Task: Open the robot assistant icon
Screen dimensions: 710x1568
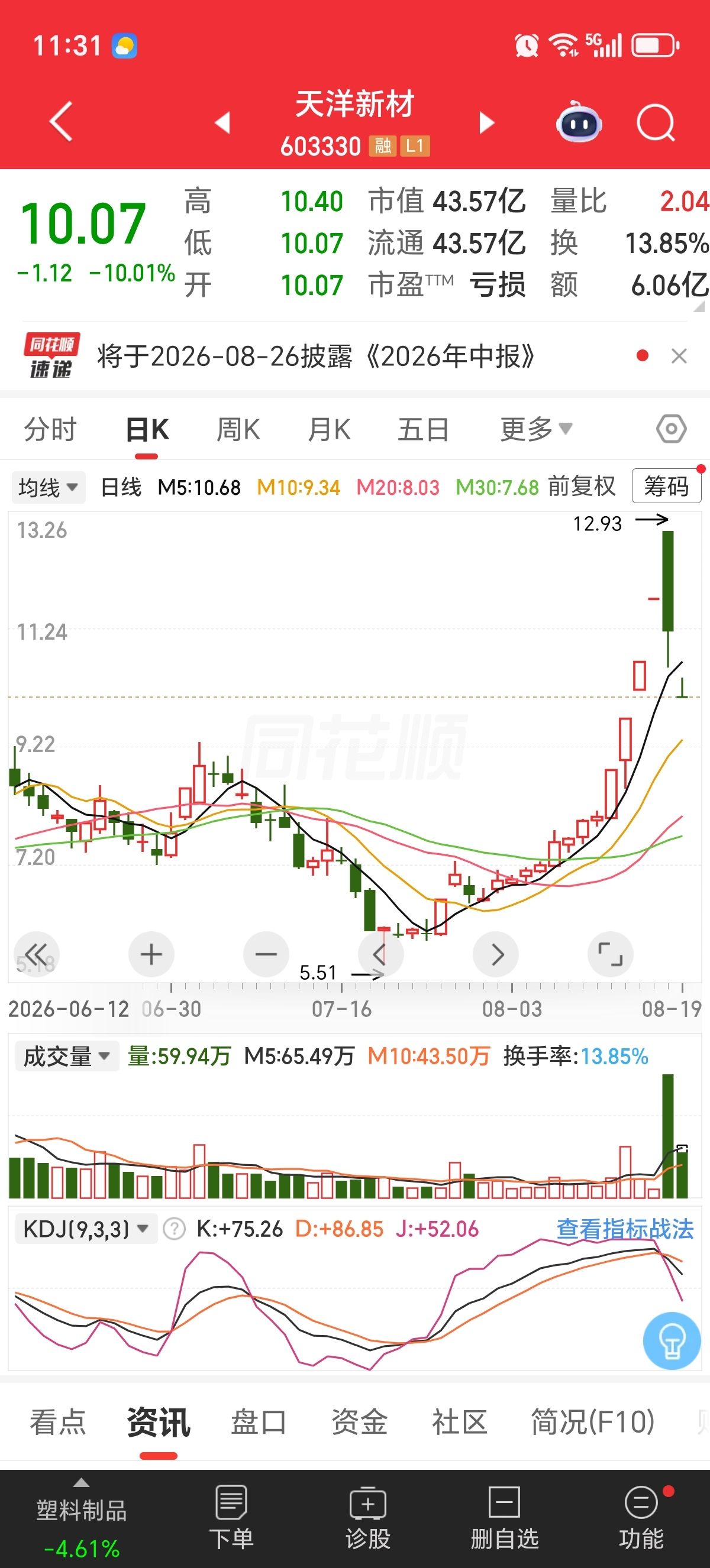Action: coord(579,122)
